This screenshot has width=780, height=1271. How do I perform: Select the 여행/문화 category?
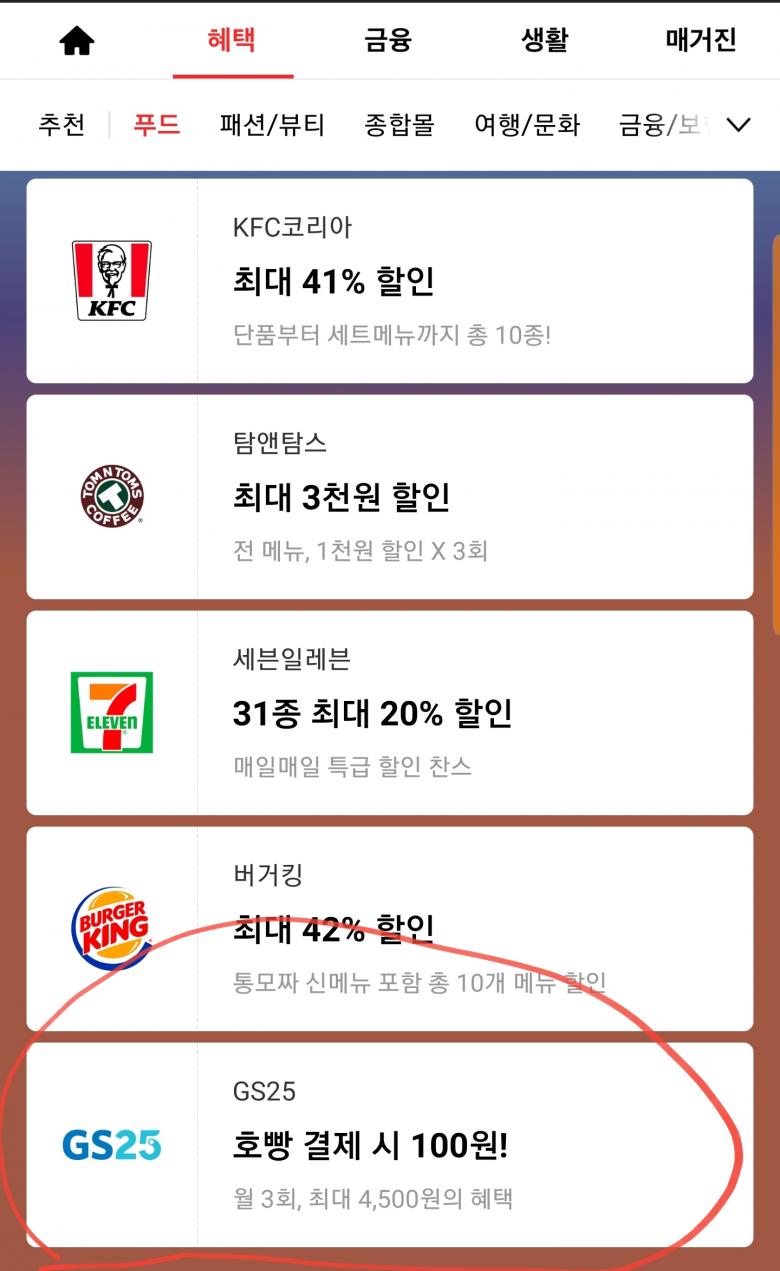[x=527, y=125]
